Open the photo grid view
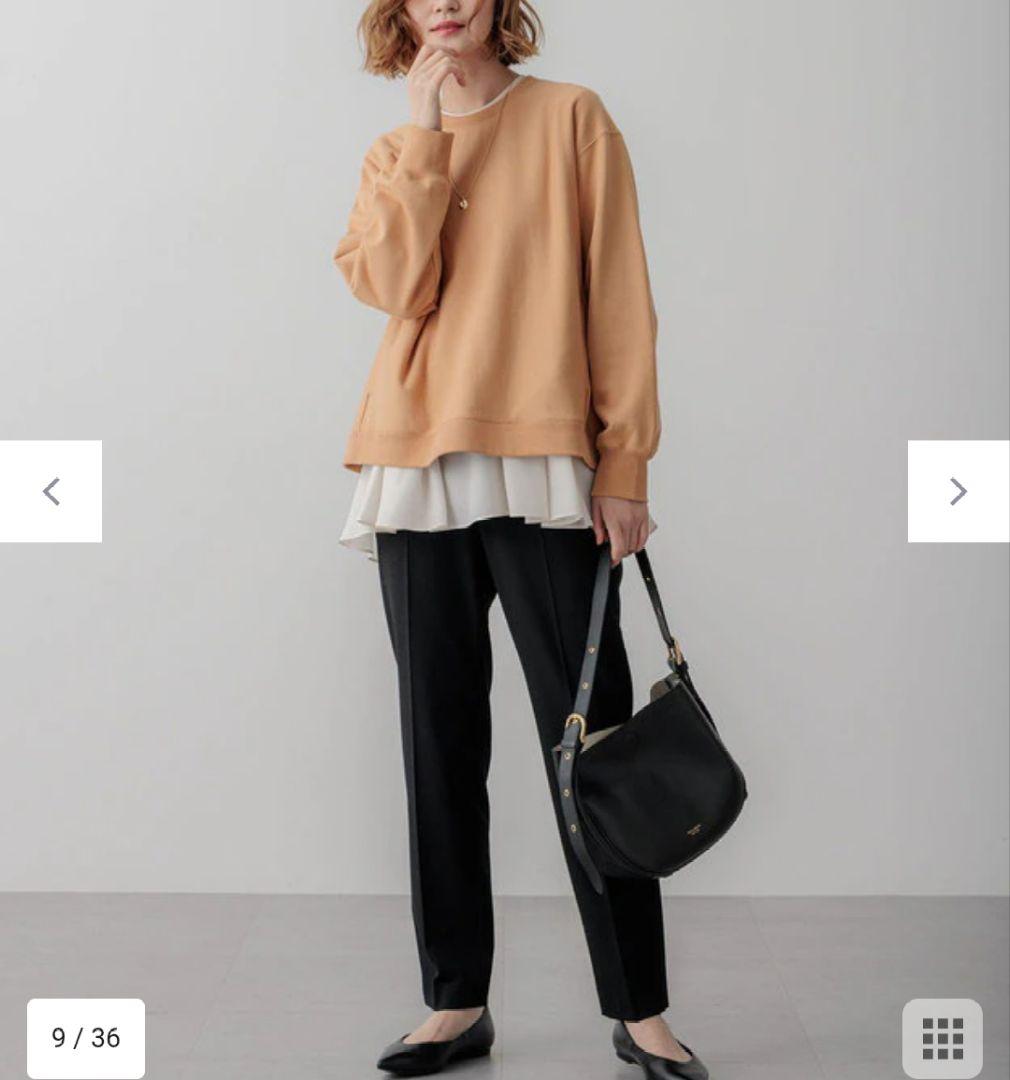The width and height of the screenshot is (1010, 1080). (942, 1038)
